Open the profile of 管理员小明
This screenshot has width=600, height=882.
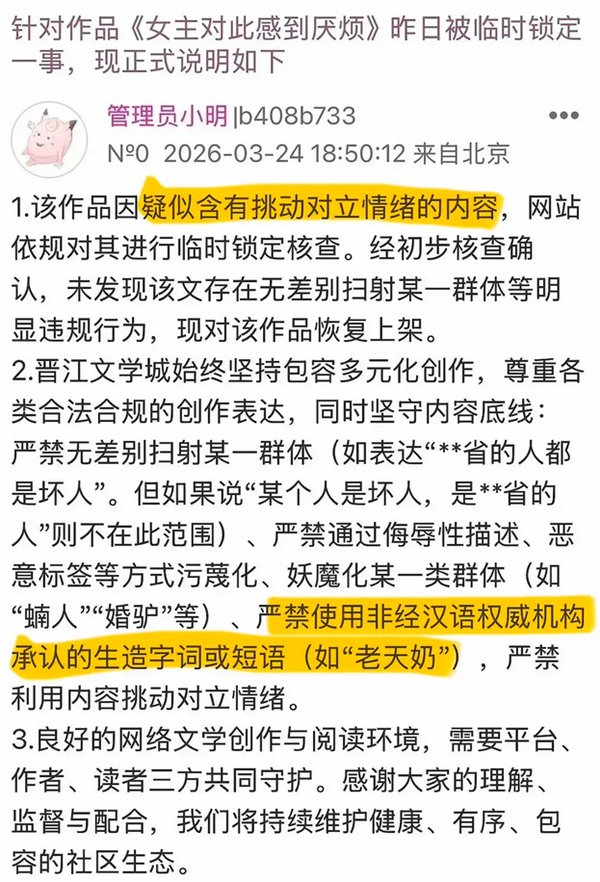(167, 116)
